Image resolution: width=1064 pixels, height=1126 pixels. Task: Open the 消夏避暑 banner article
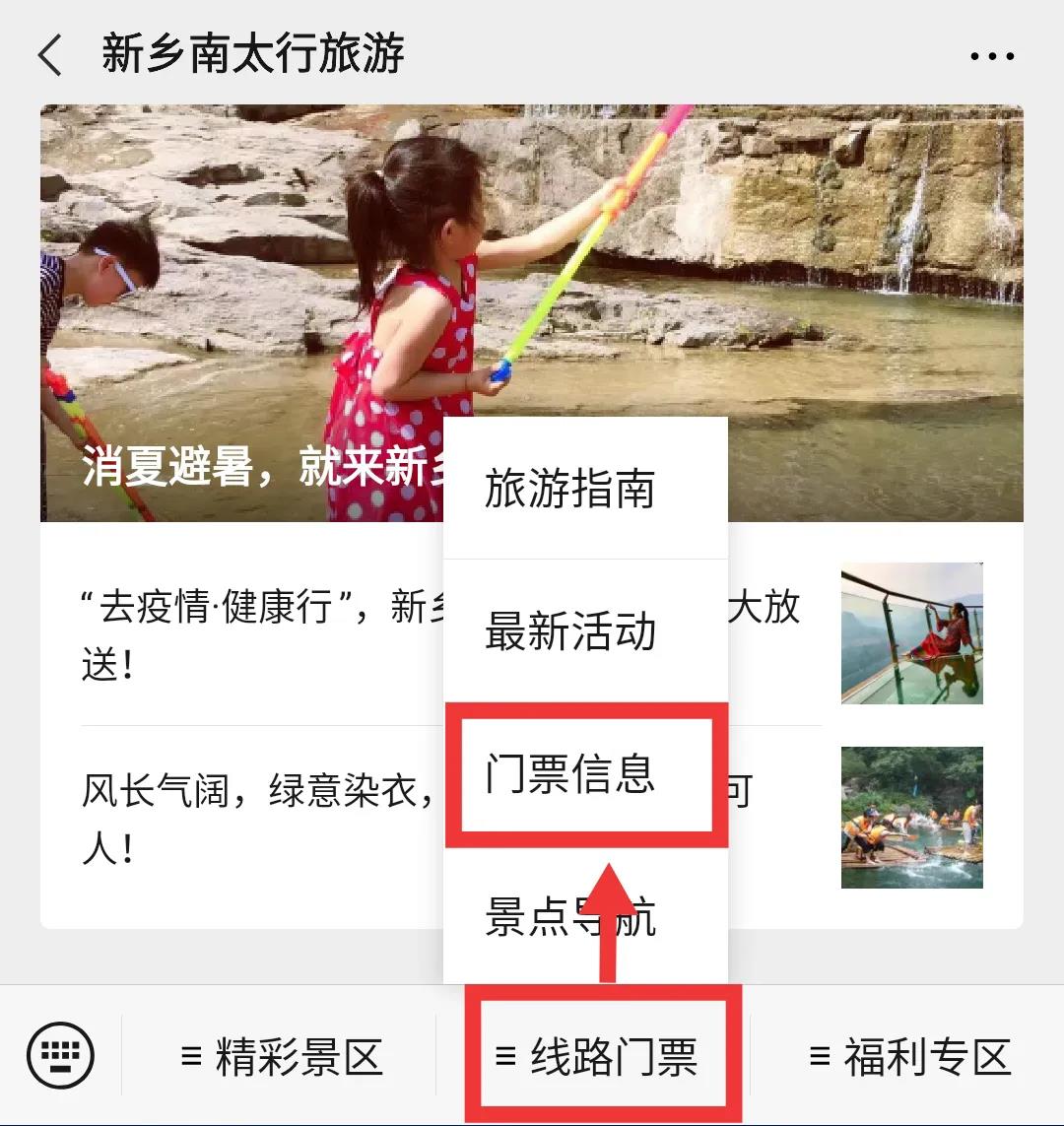point(236,296)
